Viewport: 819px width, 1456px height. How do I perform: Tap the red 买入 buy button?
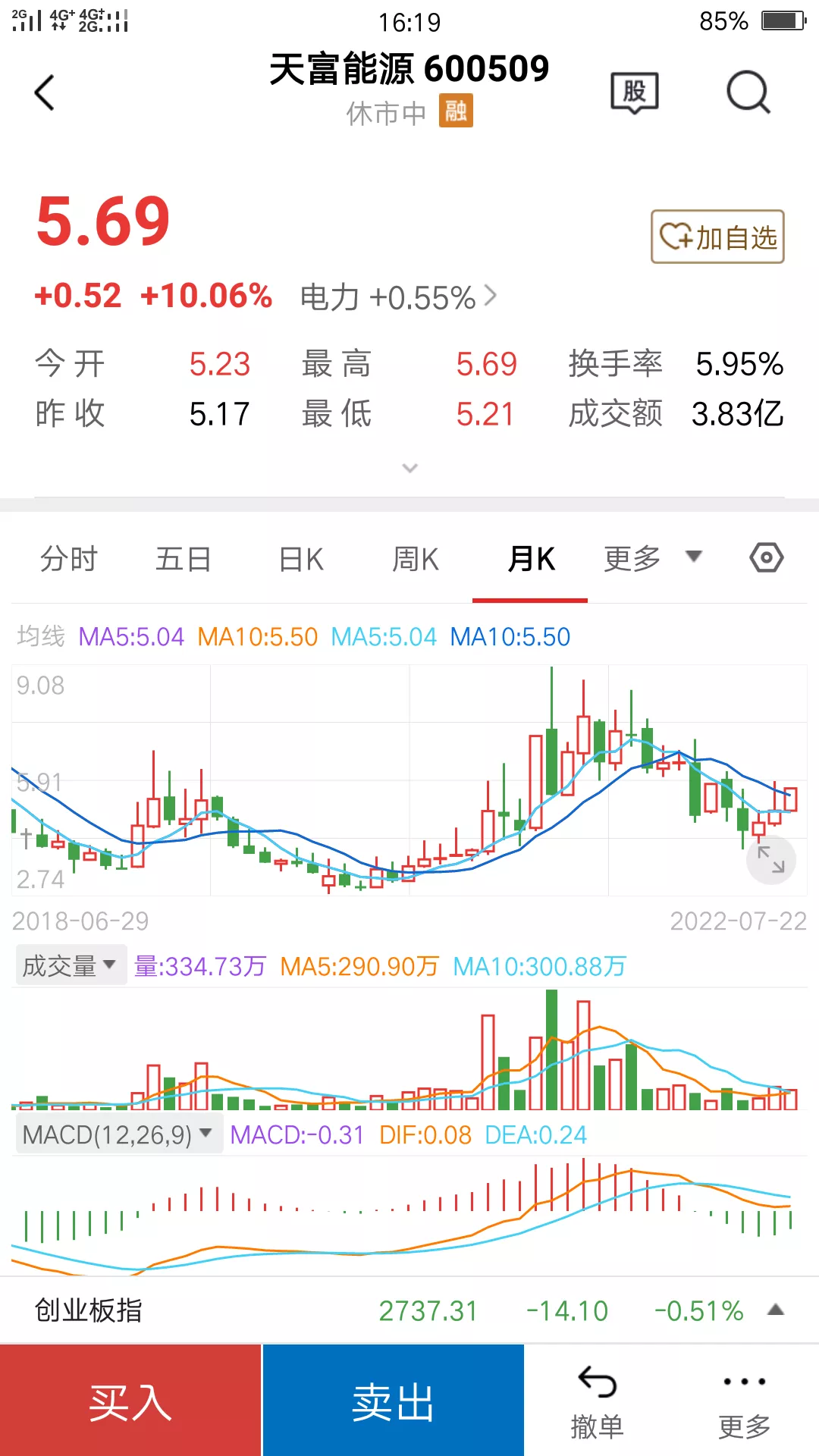[x=130, y=1401]
